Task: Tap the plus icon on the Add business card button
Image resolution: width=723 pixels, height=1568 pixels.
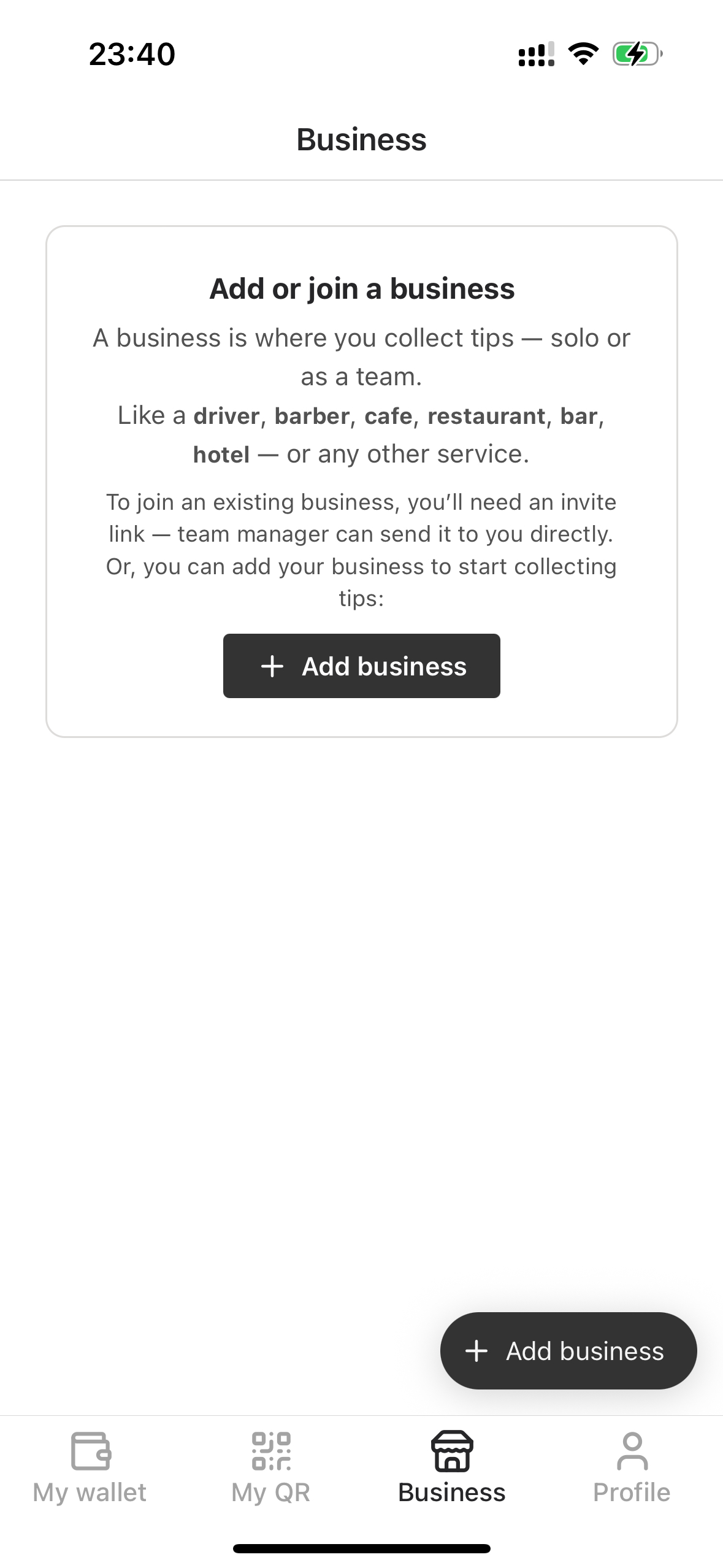Action: pyautogui.click(x=272, y=666)
